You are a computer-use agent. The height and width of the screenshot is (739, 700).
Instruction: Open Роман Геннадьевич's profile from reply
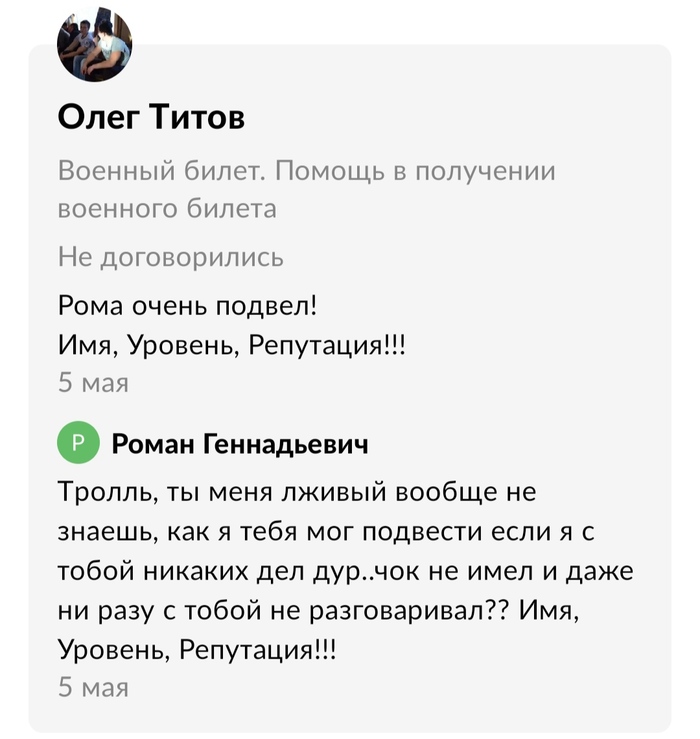[239, 443]
